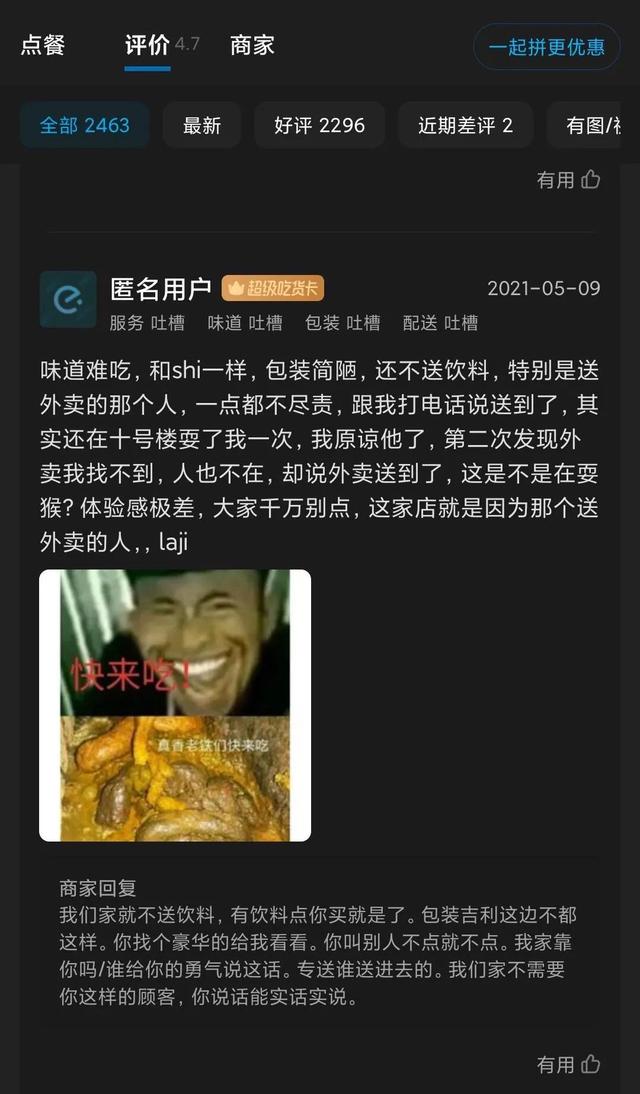Show 最新 reviews
This screenshot has width=640, height=1094.
tap(202, 125)
